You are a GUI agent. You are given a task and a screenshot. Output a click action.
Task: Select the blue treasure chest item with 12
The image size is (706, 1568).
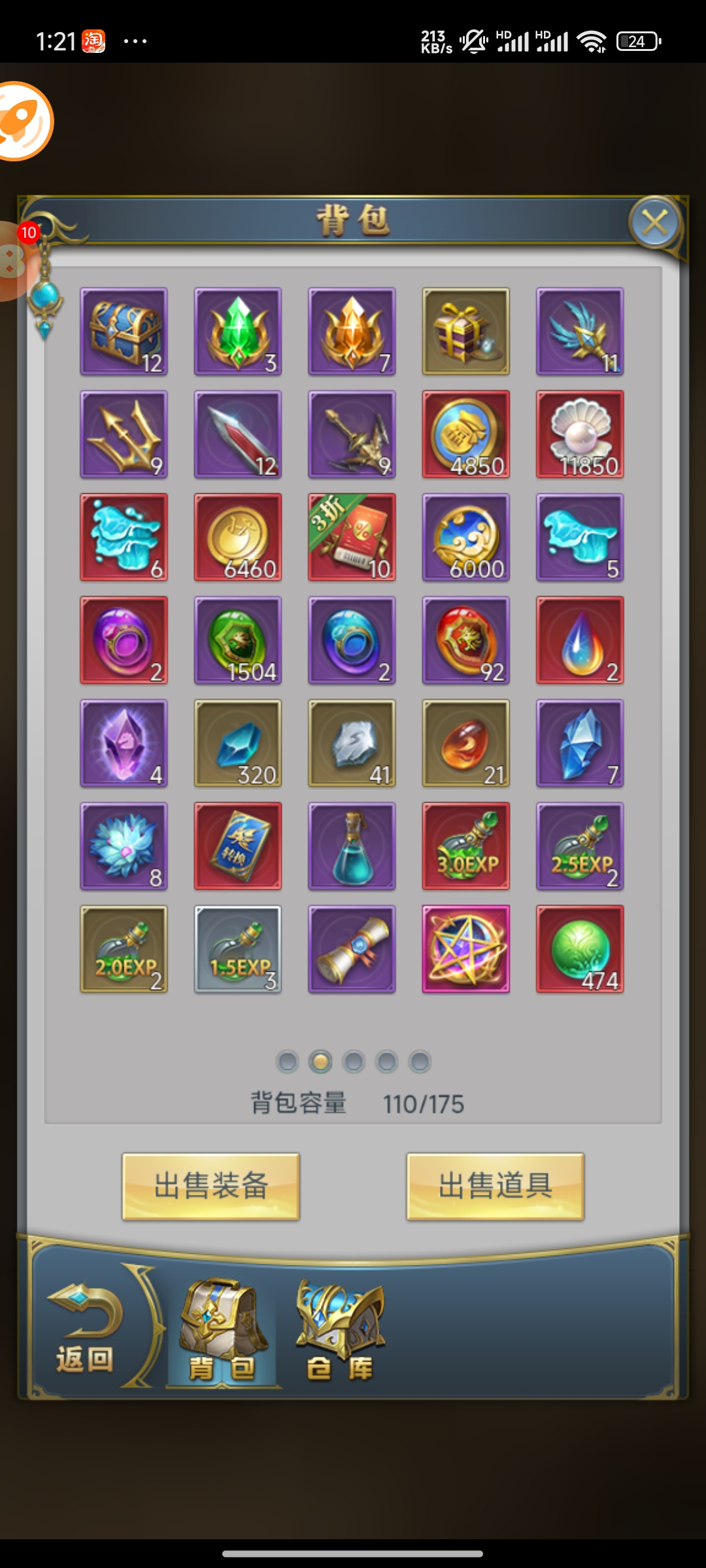[124, 331]
